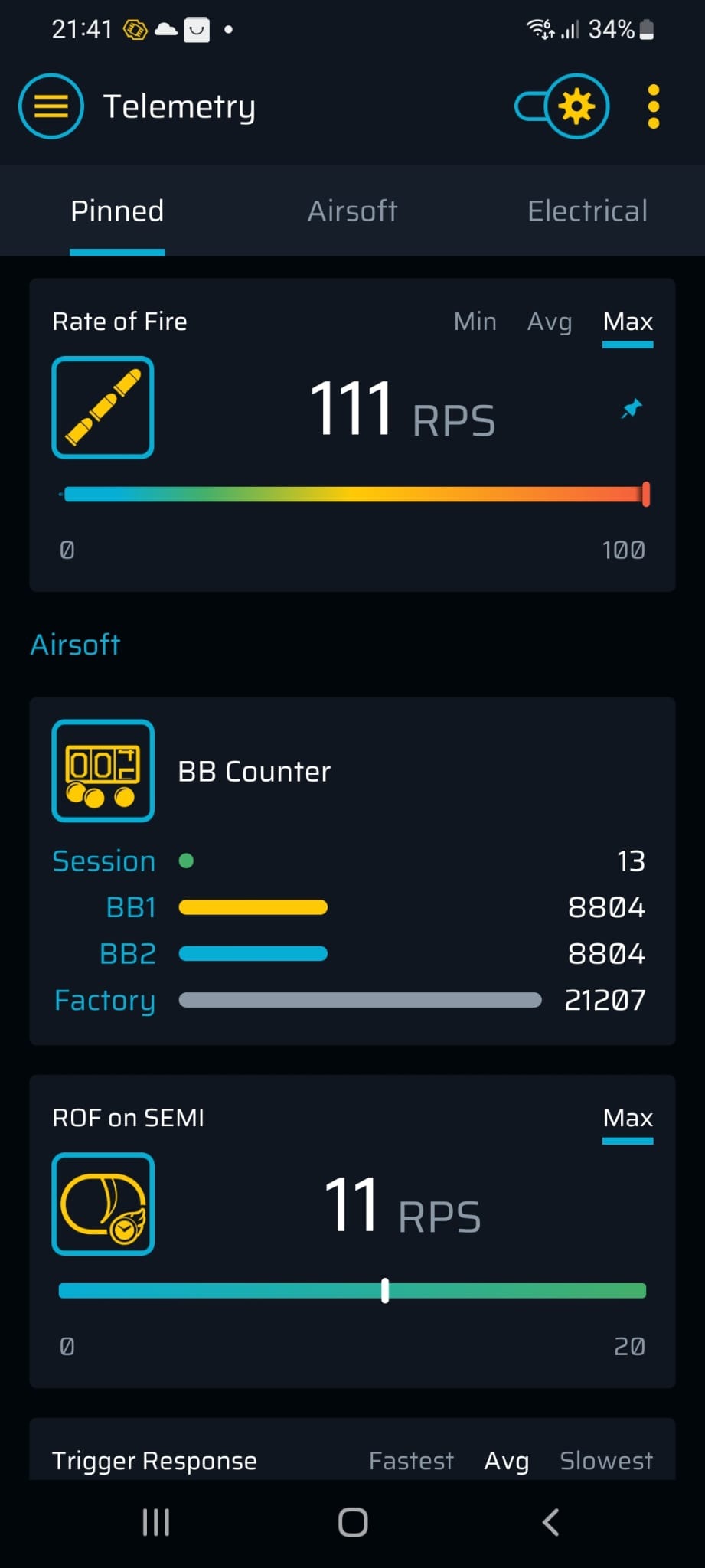Open the settings gear toggle
The image size is (705, 1568).
(x=576, y=106)
